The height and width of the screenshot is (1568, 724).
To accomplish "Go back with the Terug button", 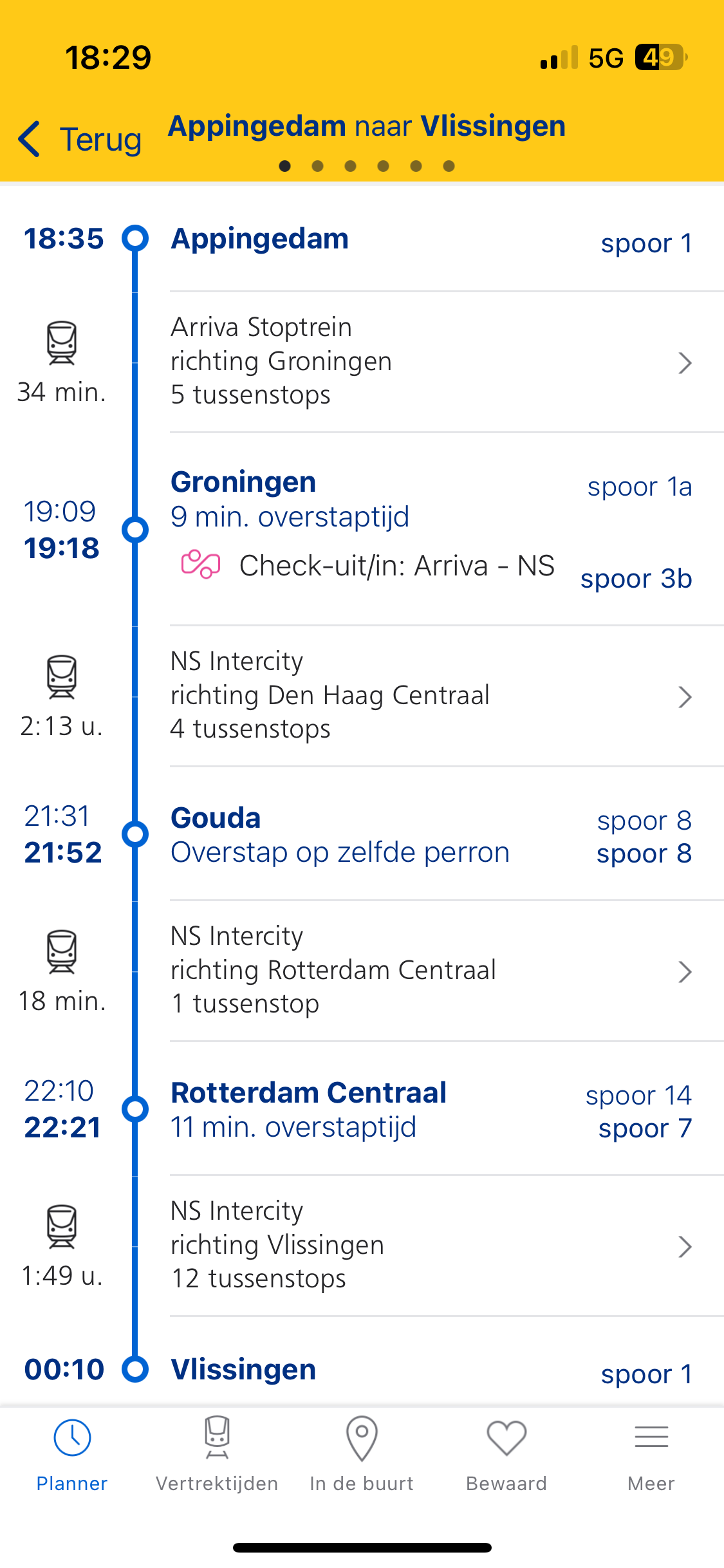I will pyautogui.click(x=80, y=139).
